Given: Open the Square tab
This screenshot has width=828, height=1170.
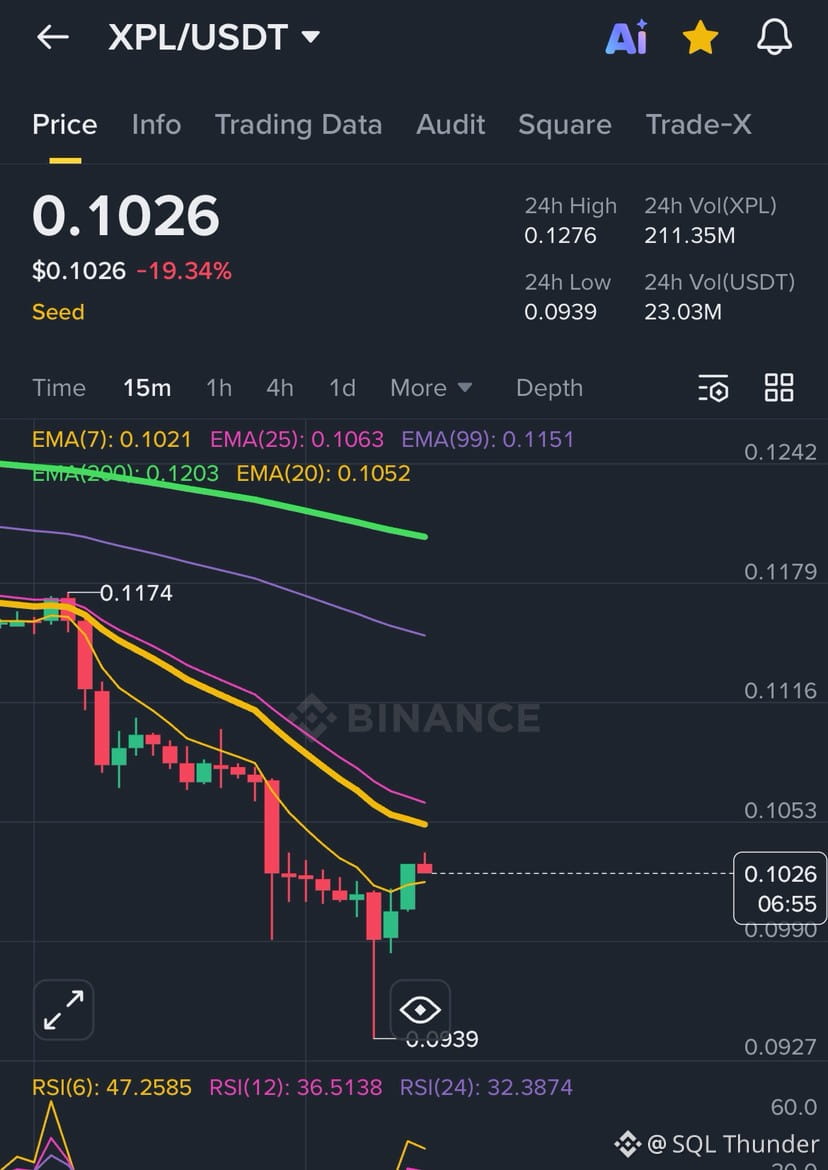Looking at the screenshot, I should (x=564, y=125).
